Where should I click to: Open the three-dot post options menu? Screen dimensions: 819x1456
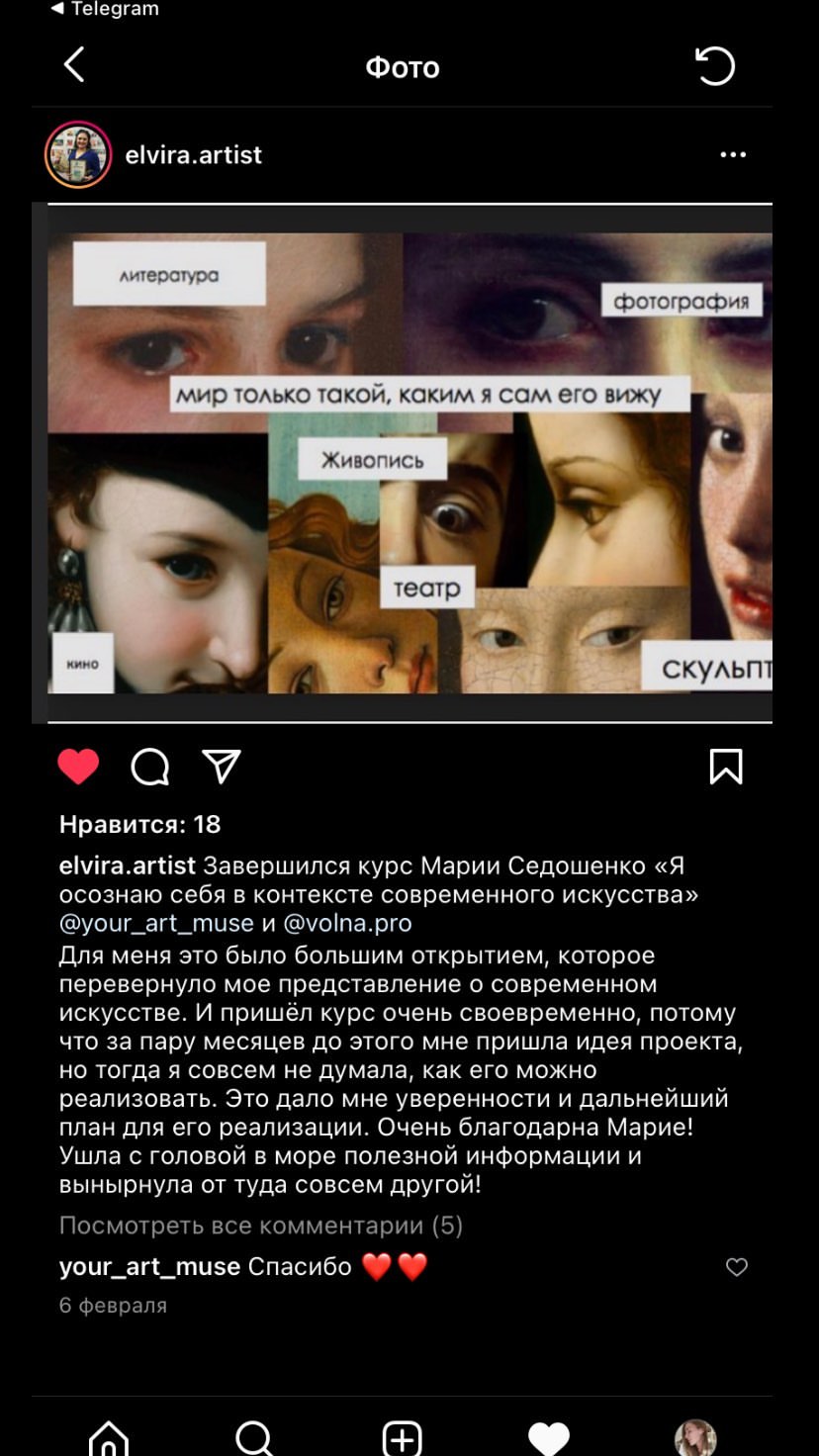tap(733, 154)
